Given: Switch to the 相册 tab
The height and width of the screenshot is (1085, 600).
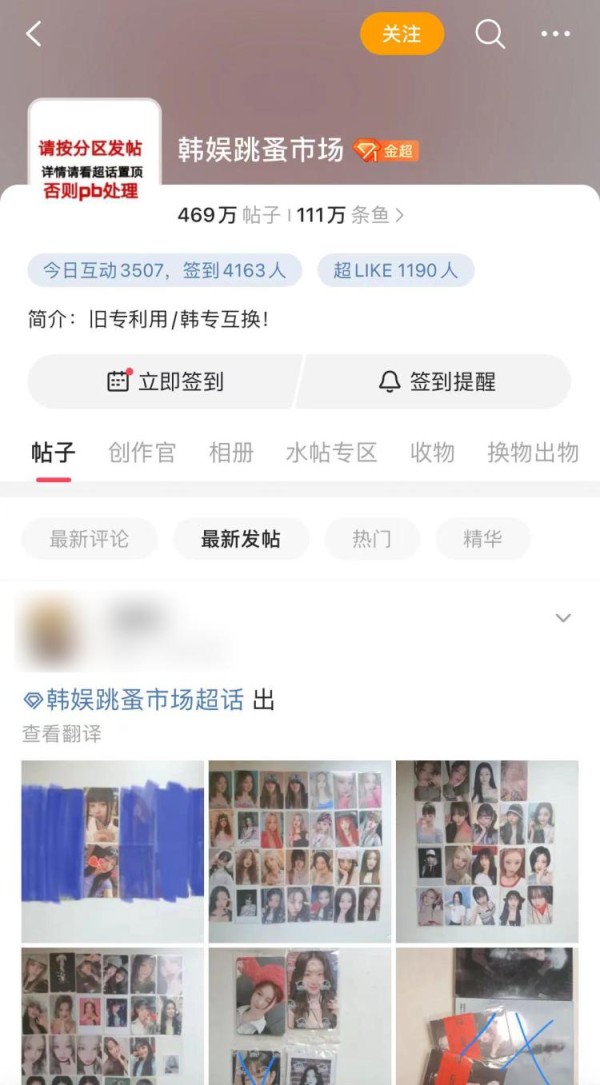Looking at the screenshot, I should (231, 452).
